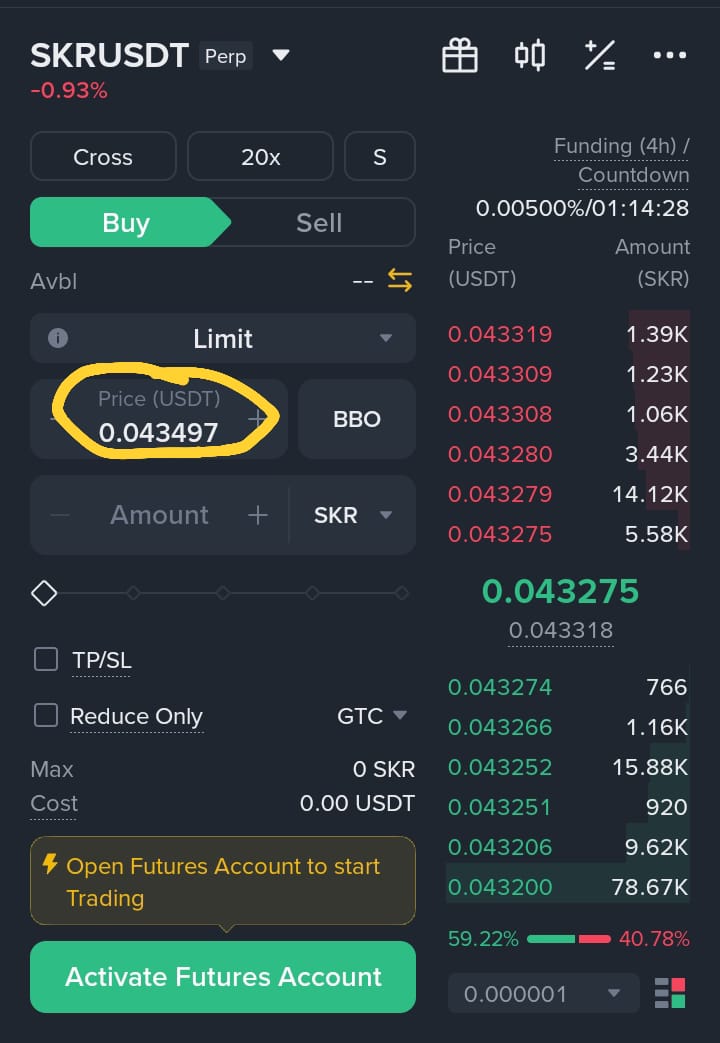Tap the BBO button
The image size is (720, 1043).
tap(356, 419)
